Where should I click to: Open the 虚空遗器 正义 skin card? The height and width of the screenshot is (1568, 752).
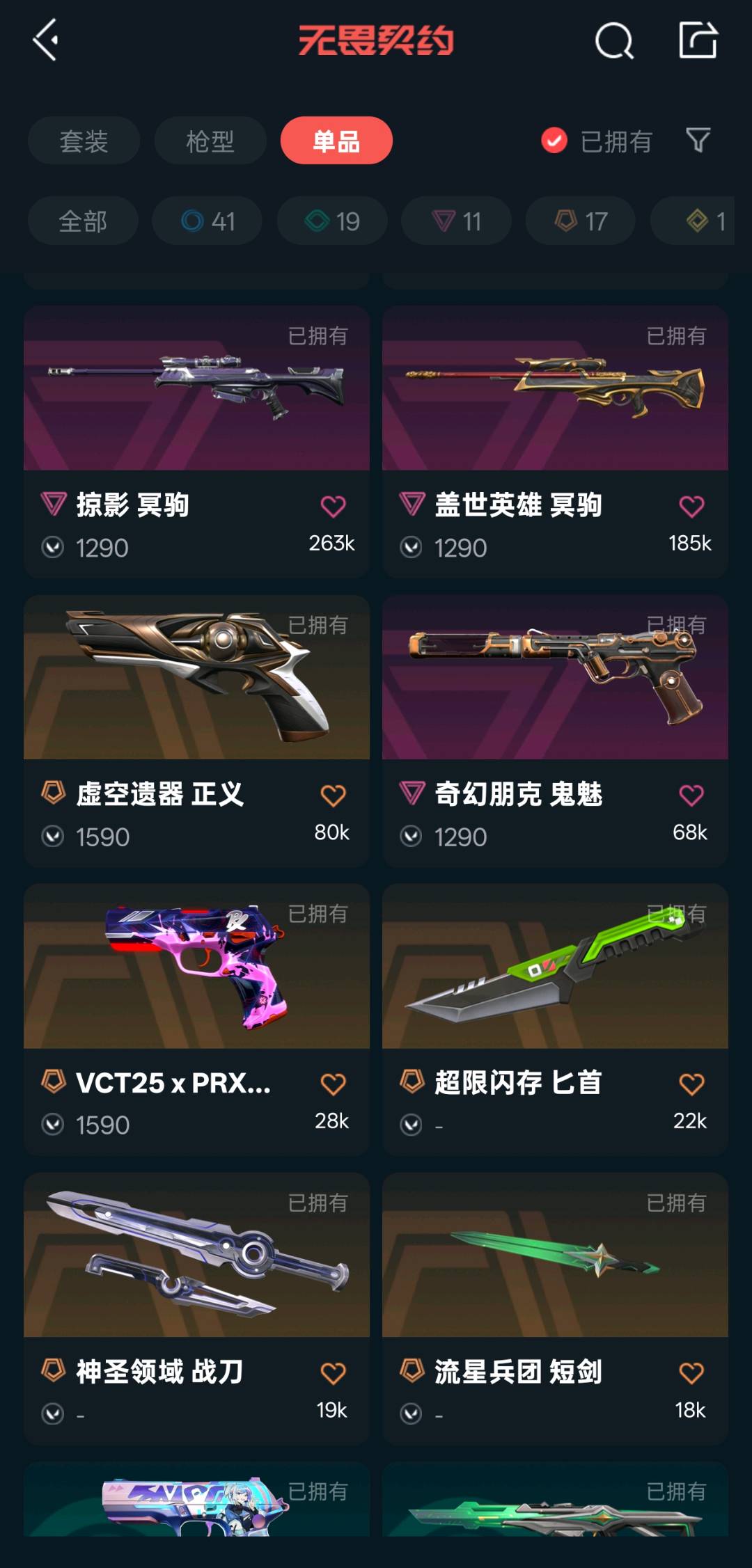pos(196,730)
